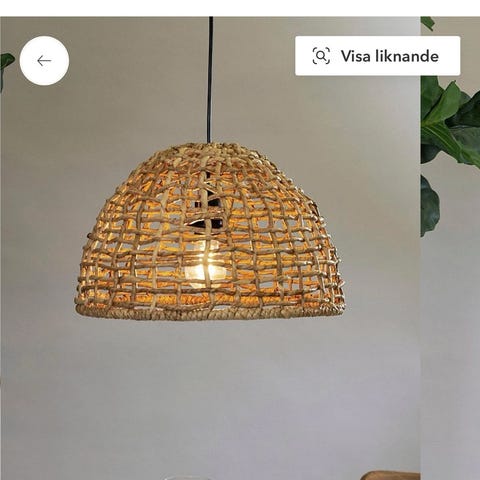The height and width of the screenshot is (480, 480).
Task: Go back using the arrow button
Action: (44, 61)
